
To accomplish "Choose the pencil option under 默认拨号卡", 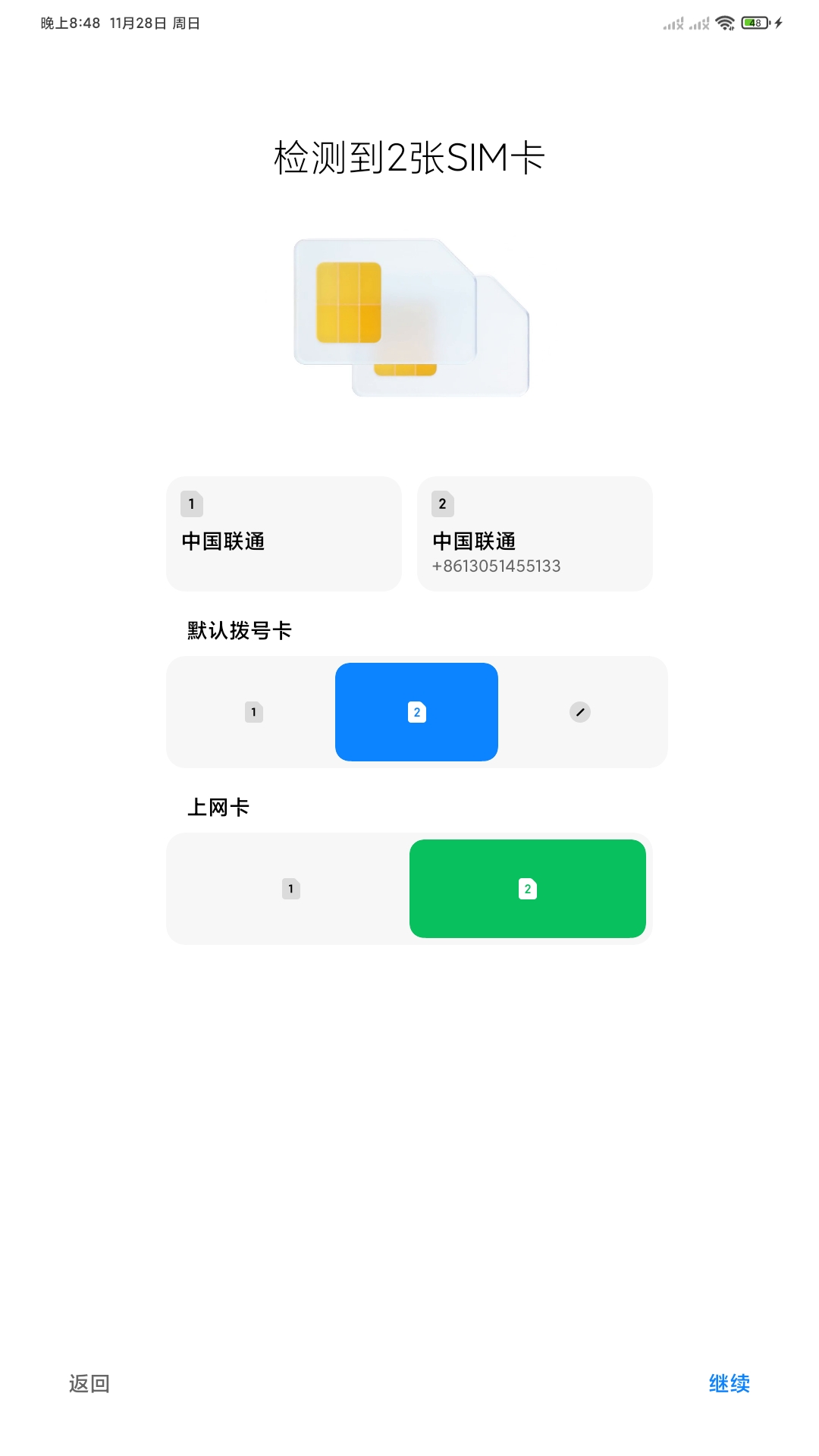I will click(x=580, y=712).
